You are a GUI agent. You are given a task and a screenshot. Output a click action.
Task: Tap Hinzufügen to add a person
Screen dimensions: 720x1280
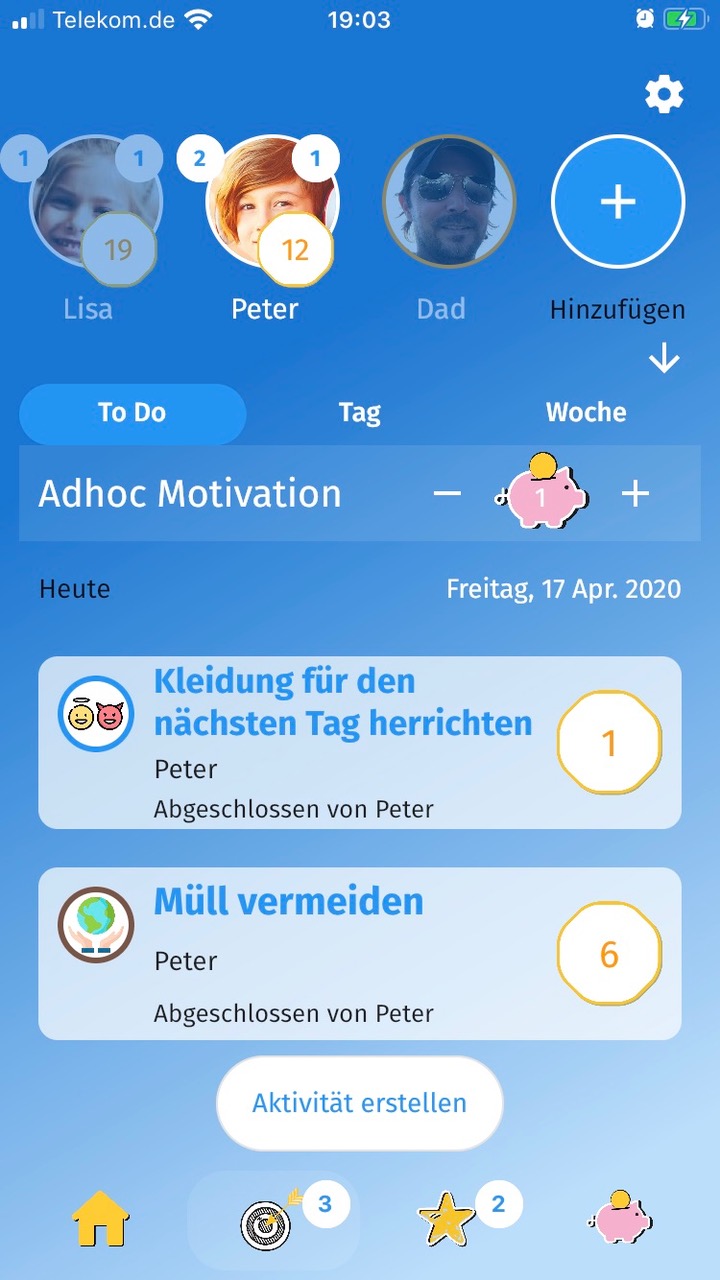click(618, 202)
